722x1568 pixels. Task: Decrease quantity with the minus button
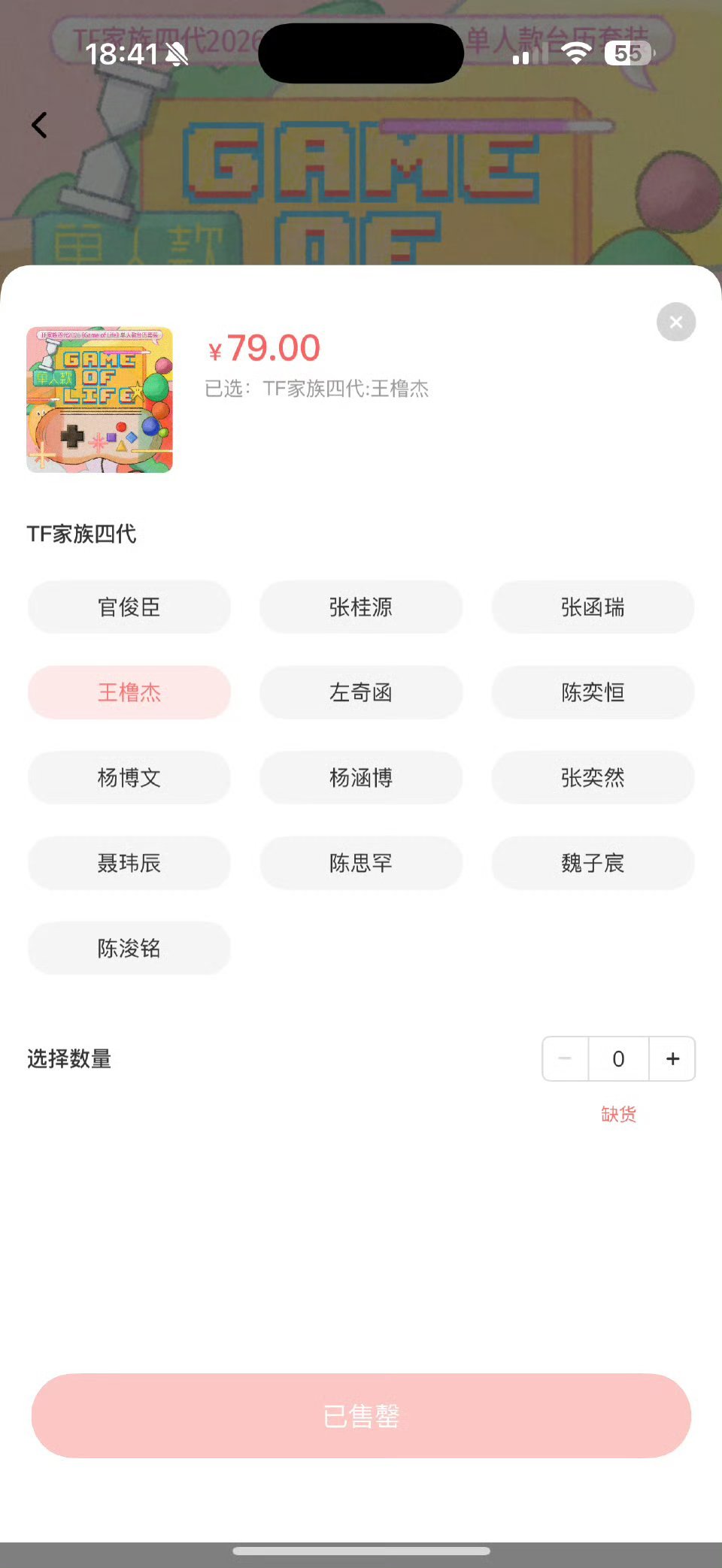(x=565, y=1059)
